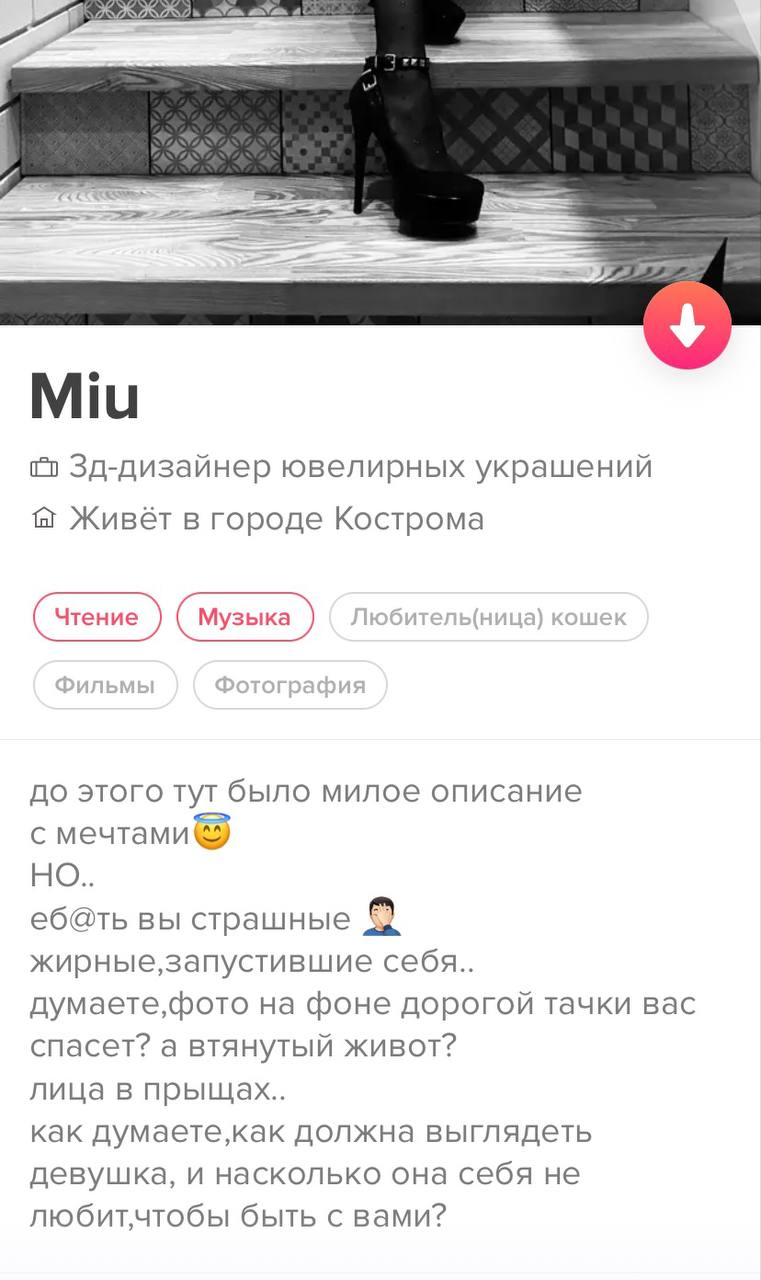Tap the Фотография interest chip
The height and width of the screenshot is (1280, 761).
pos(290,685)
